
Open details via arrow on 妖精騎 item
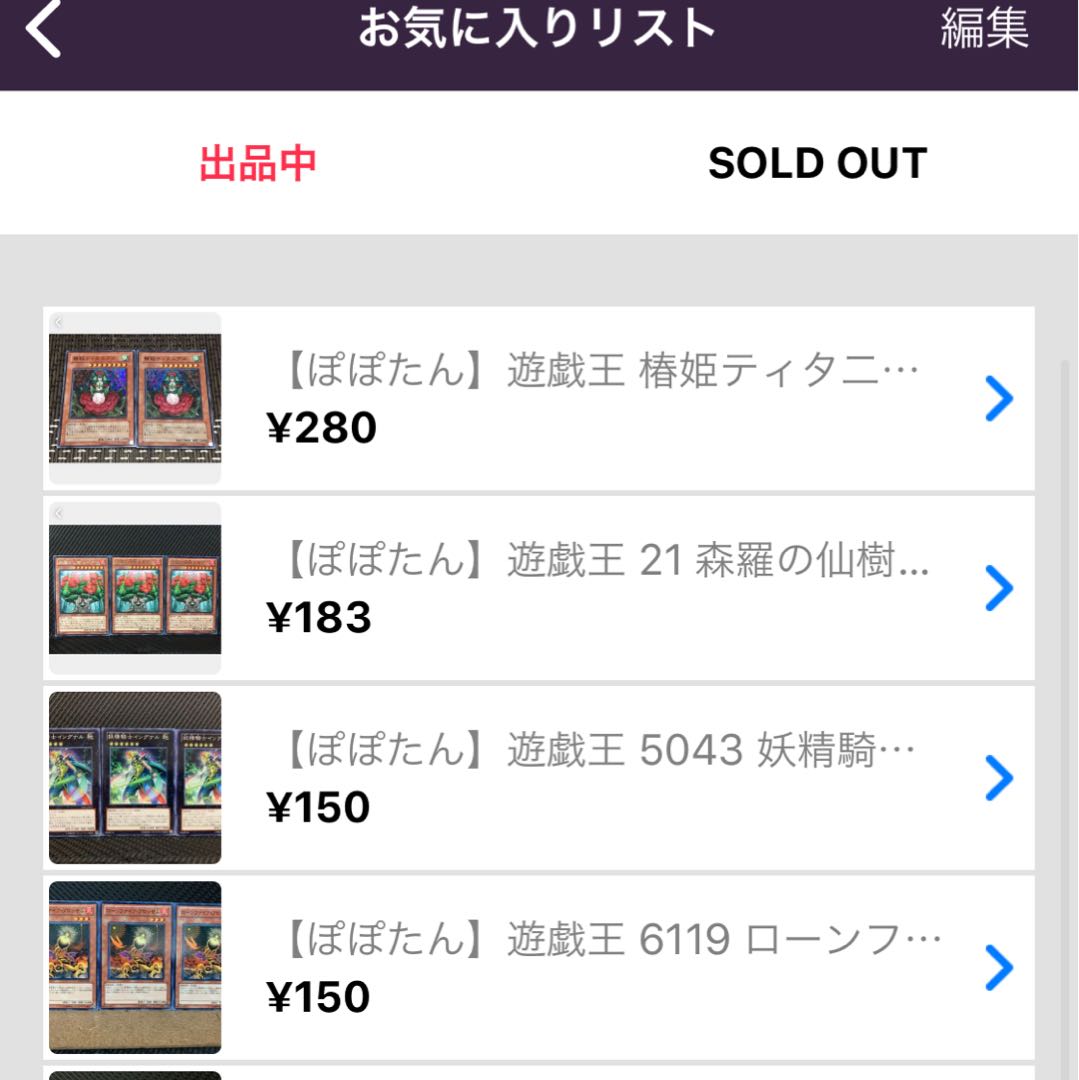(x=998, y=777)
